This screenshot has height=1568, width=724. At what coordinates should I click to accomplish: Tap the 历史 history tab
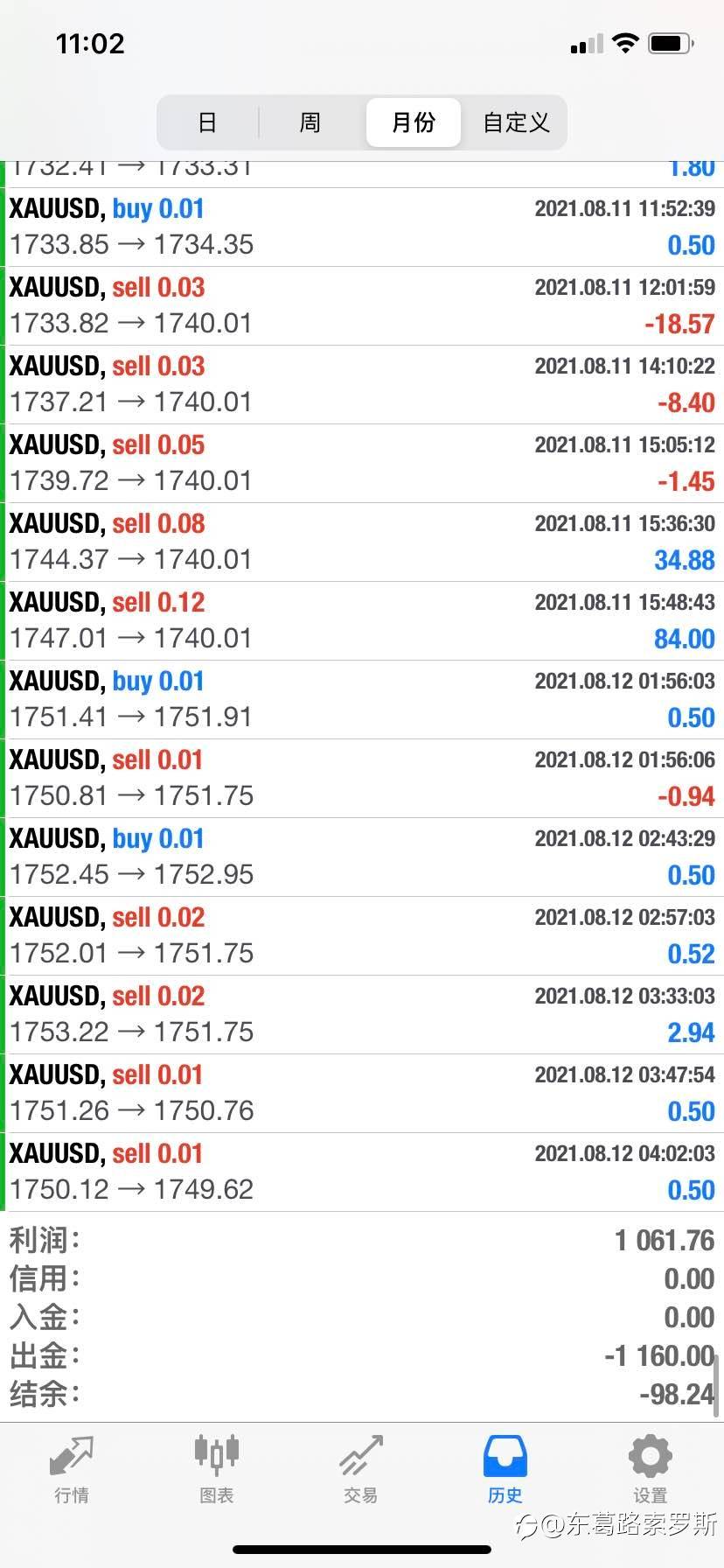(x=505, y=1470)
